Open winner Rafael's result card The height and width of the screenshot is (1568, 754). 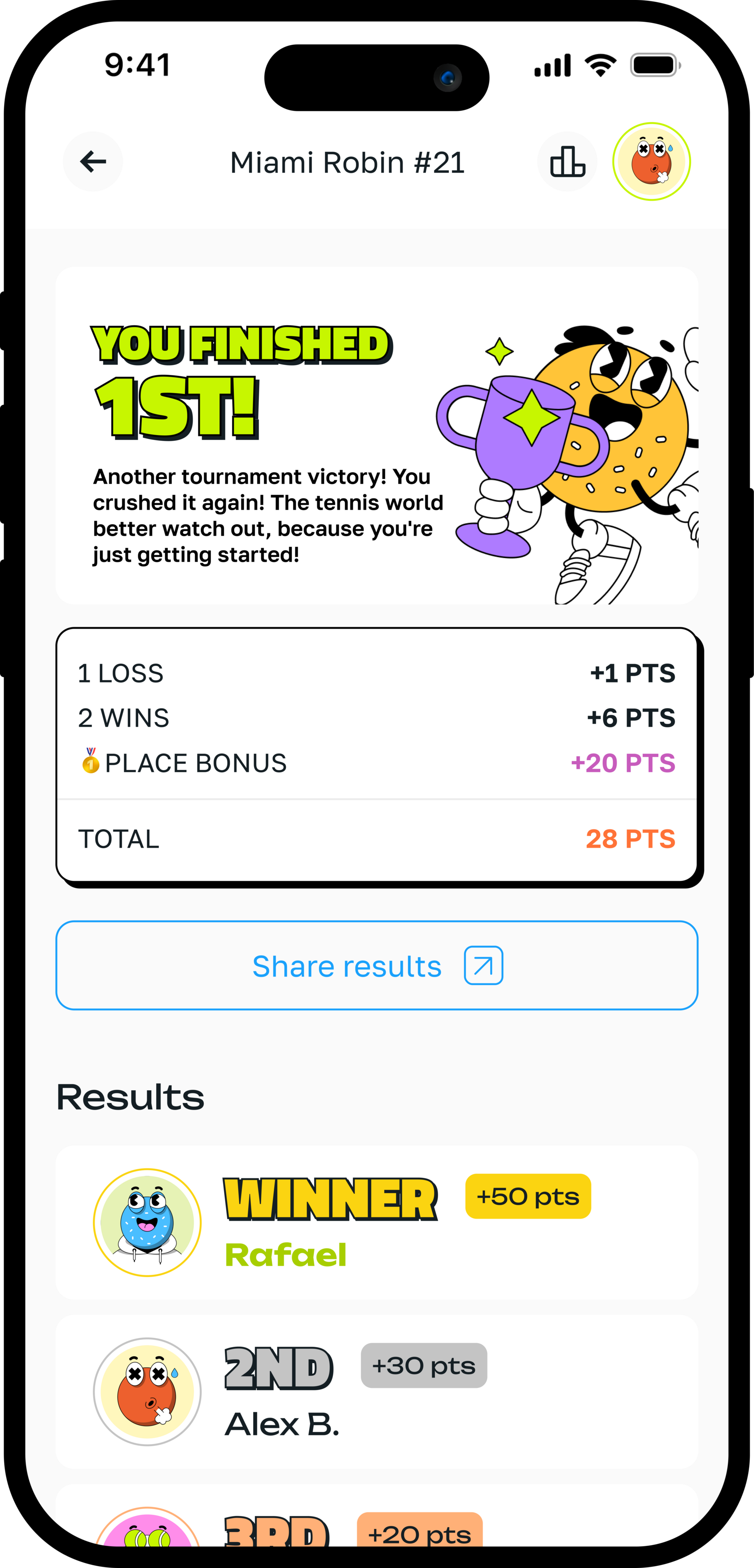click(377, 1222)
